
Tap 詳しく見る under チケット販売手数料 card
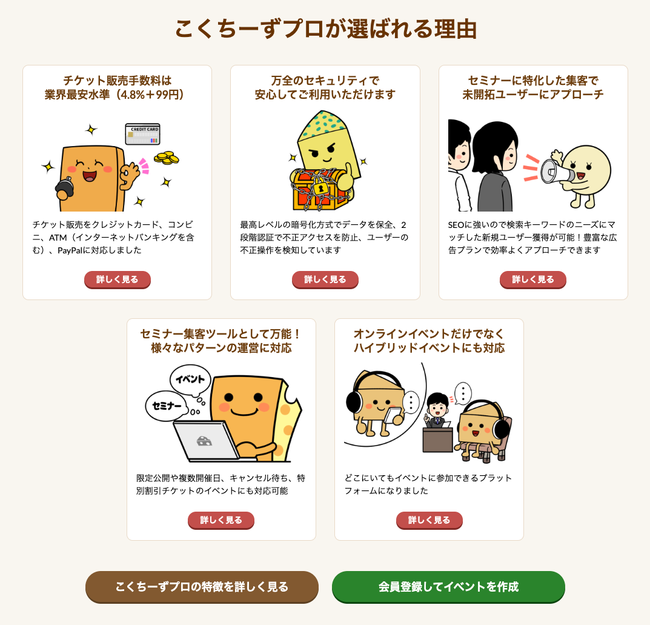[x=117, y=280]
